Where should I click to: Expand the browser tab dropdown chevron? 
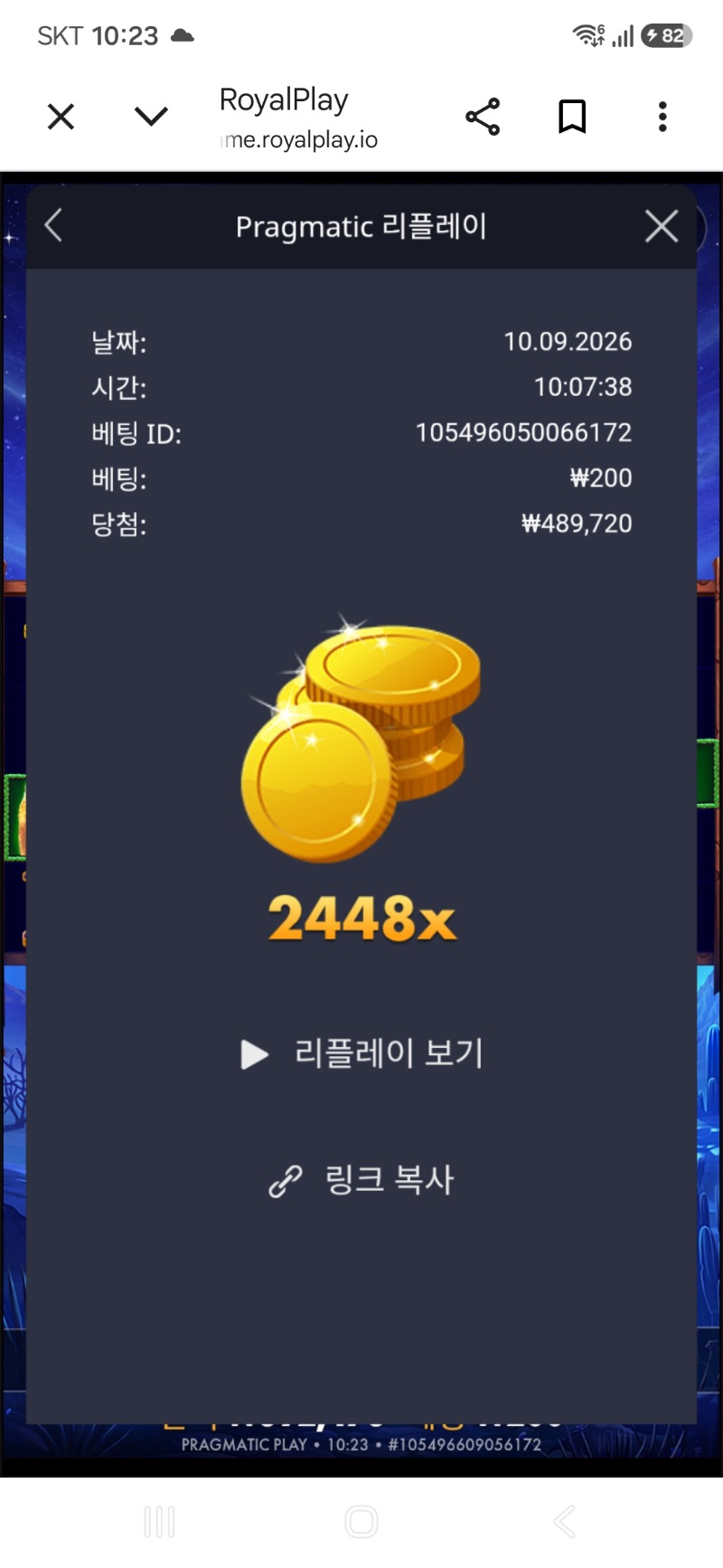coord(151,117)
